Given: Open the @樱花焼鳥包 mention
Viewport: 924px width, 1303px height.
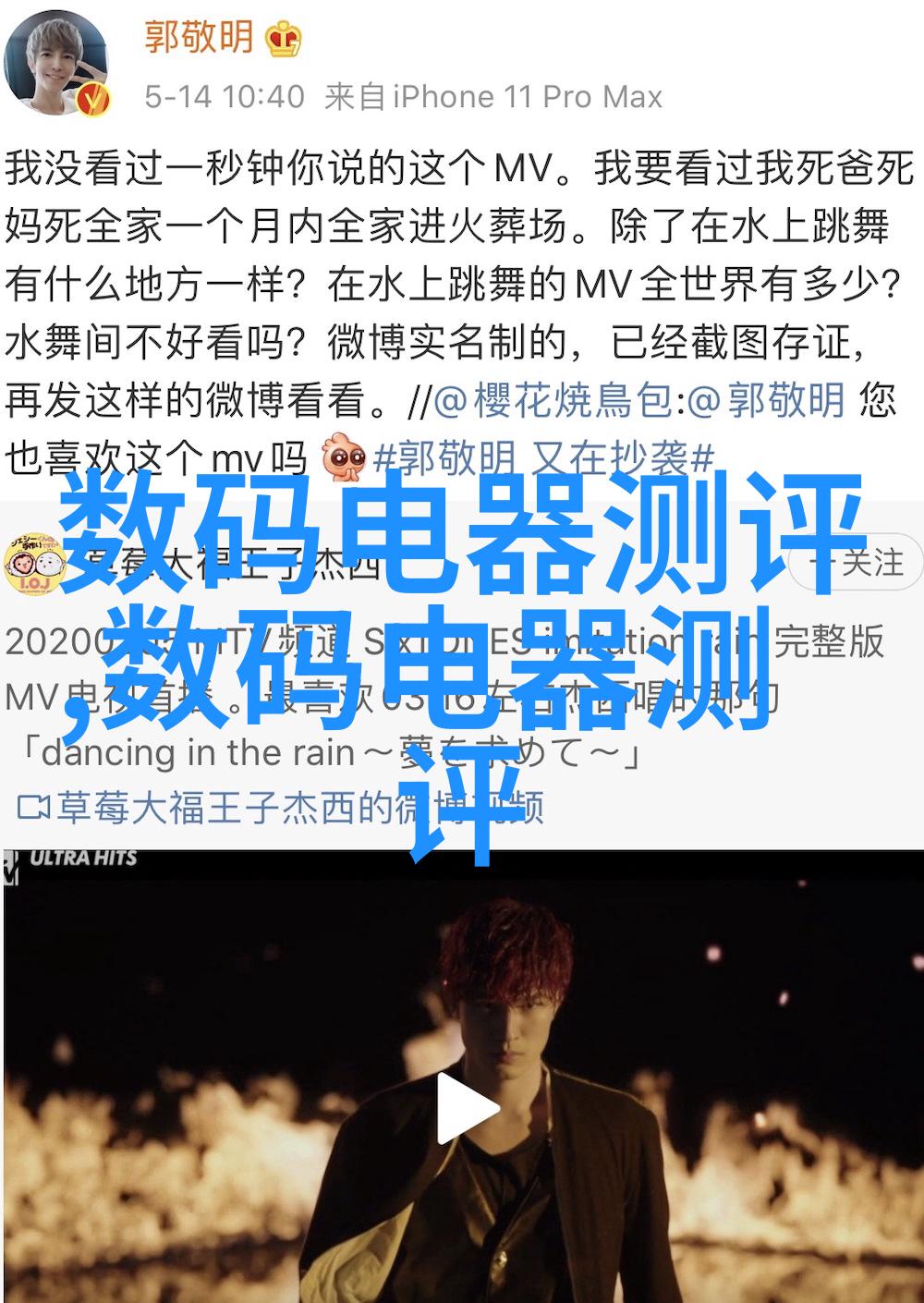Looking at the screenshot, I should click(x=553, y=401).
